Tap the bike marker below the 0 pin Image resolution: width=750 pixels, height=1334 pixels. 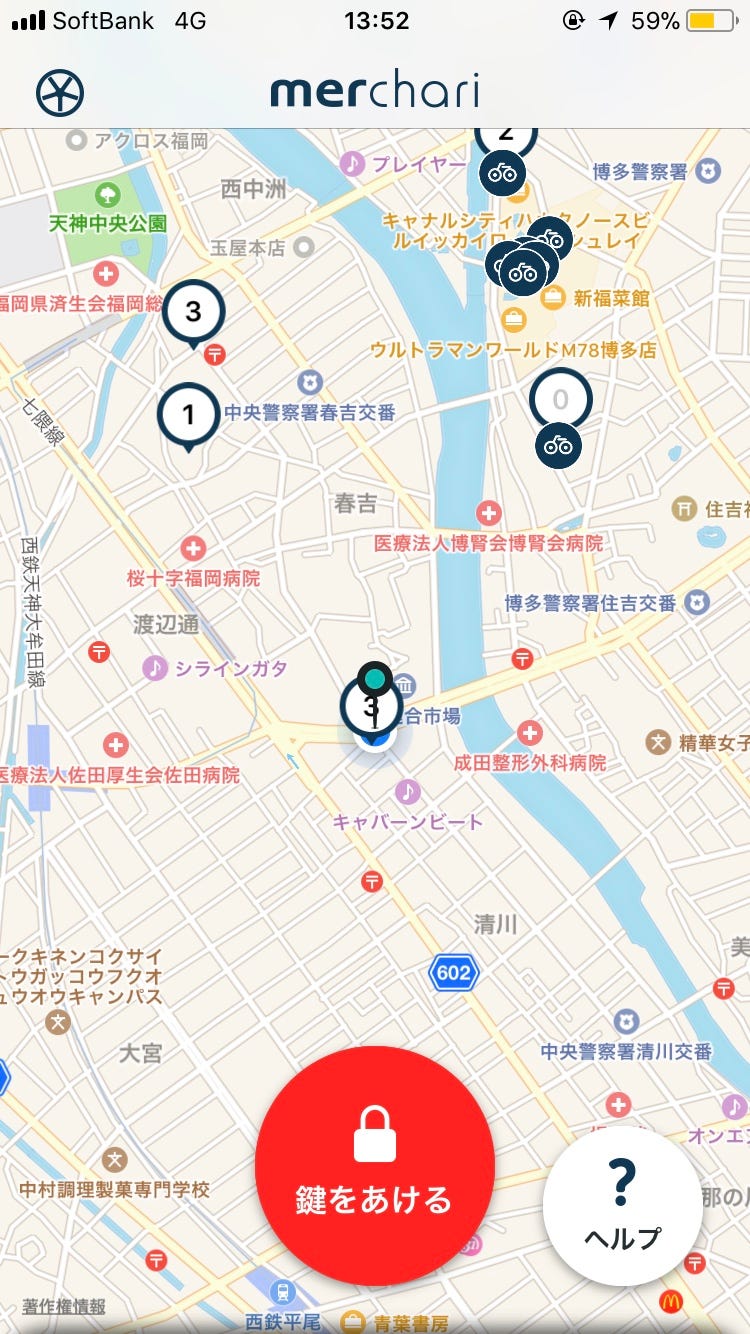(x=558, y=446)
